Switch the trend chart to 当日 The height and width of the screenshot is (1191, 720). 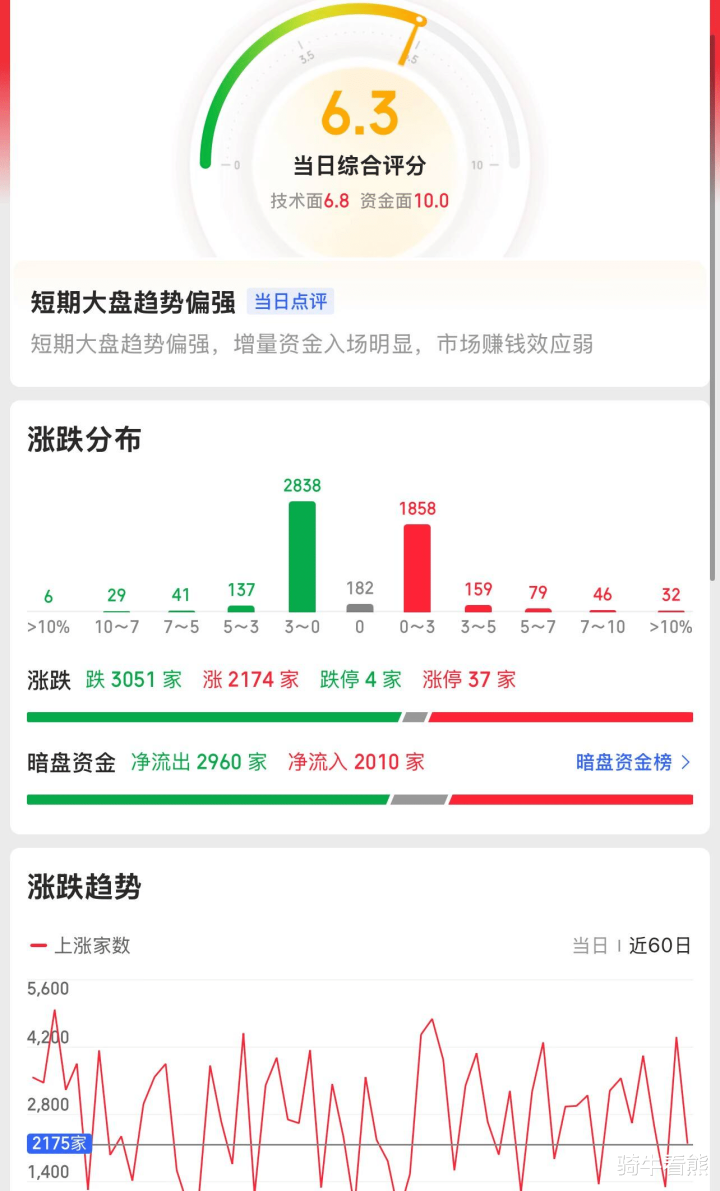click(590, 946)
